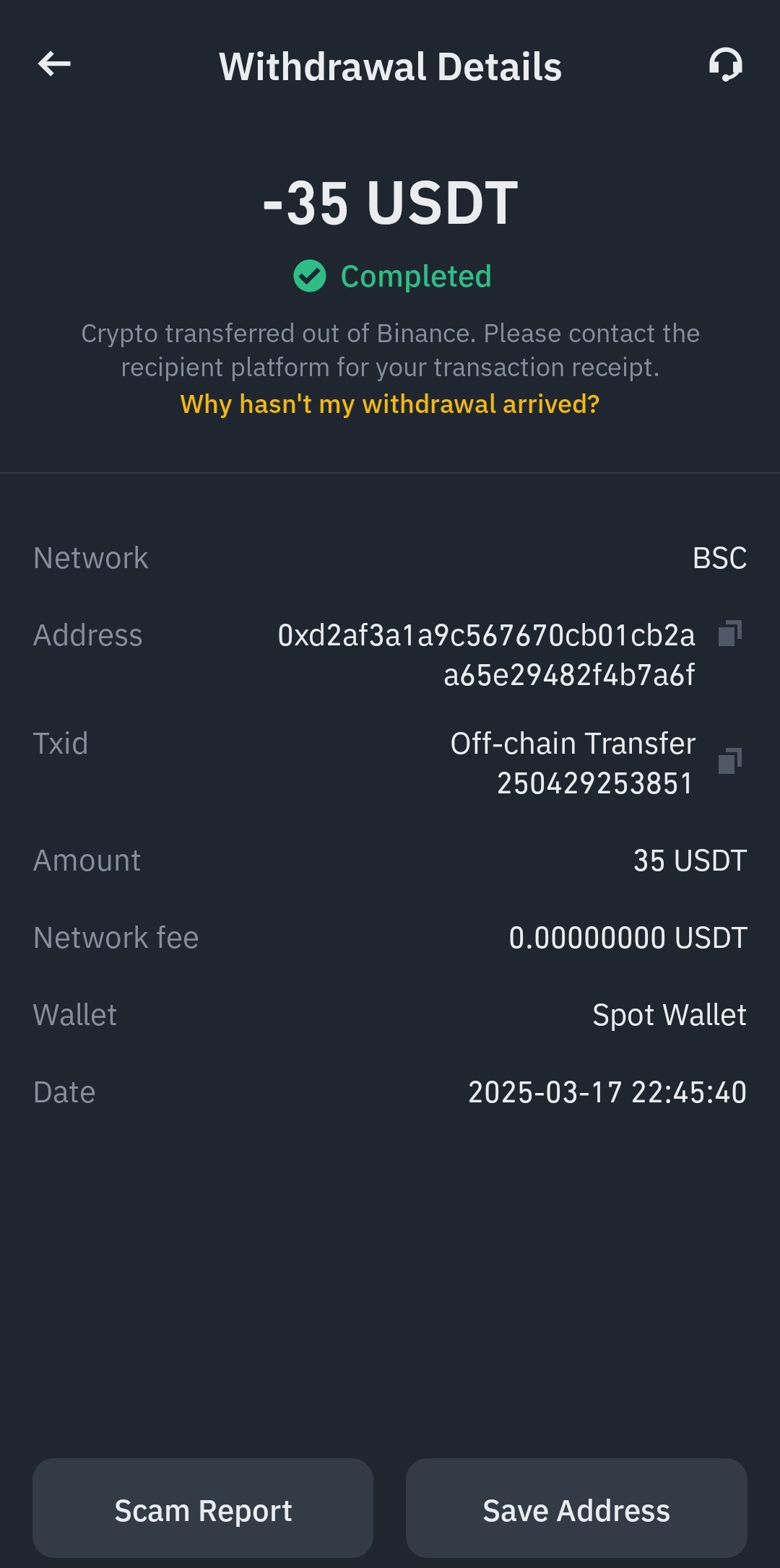This screenshot has height=1568, width=780.
Task: Copy the Txid value
Action: pos(730,761)
